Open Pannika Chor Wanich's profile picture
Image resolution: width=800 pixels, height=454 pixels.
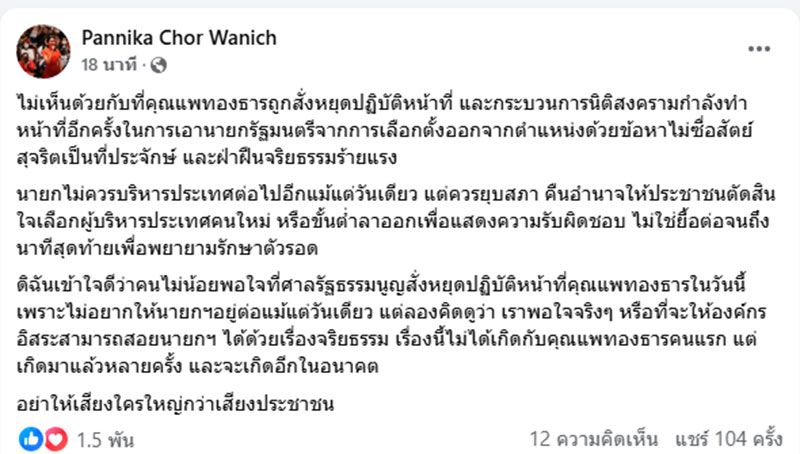click(44, 51)
